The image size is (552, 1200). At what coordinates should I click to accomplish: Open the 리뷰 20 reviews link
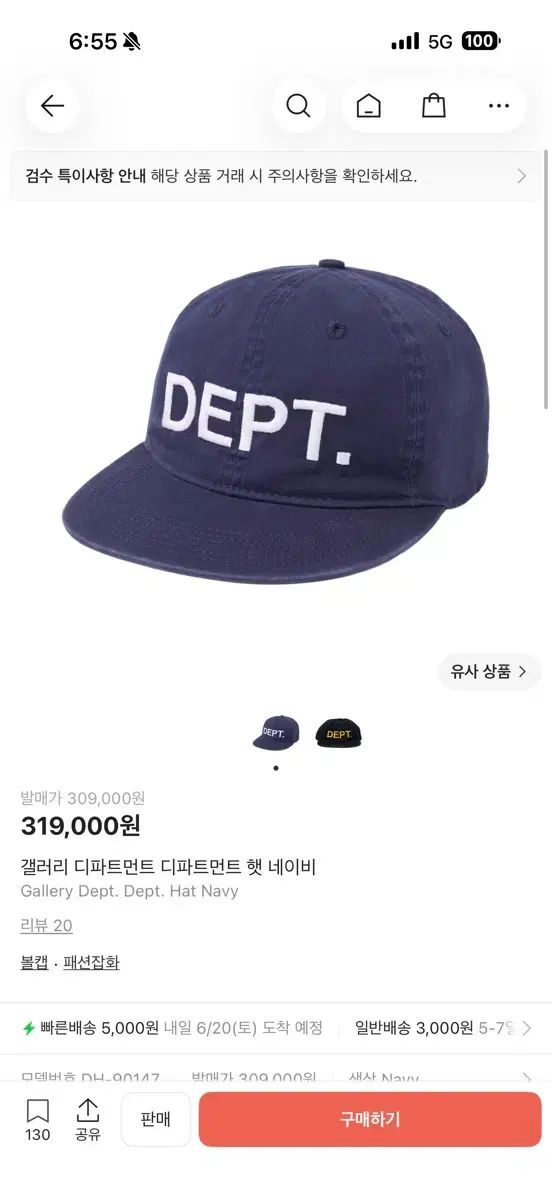click(x=46, y=926)
